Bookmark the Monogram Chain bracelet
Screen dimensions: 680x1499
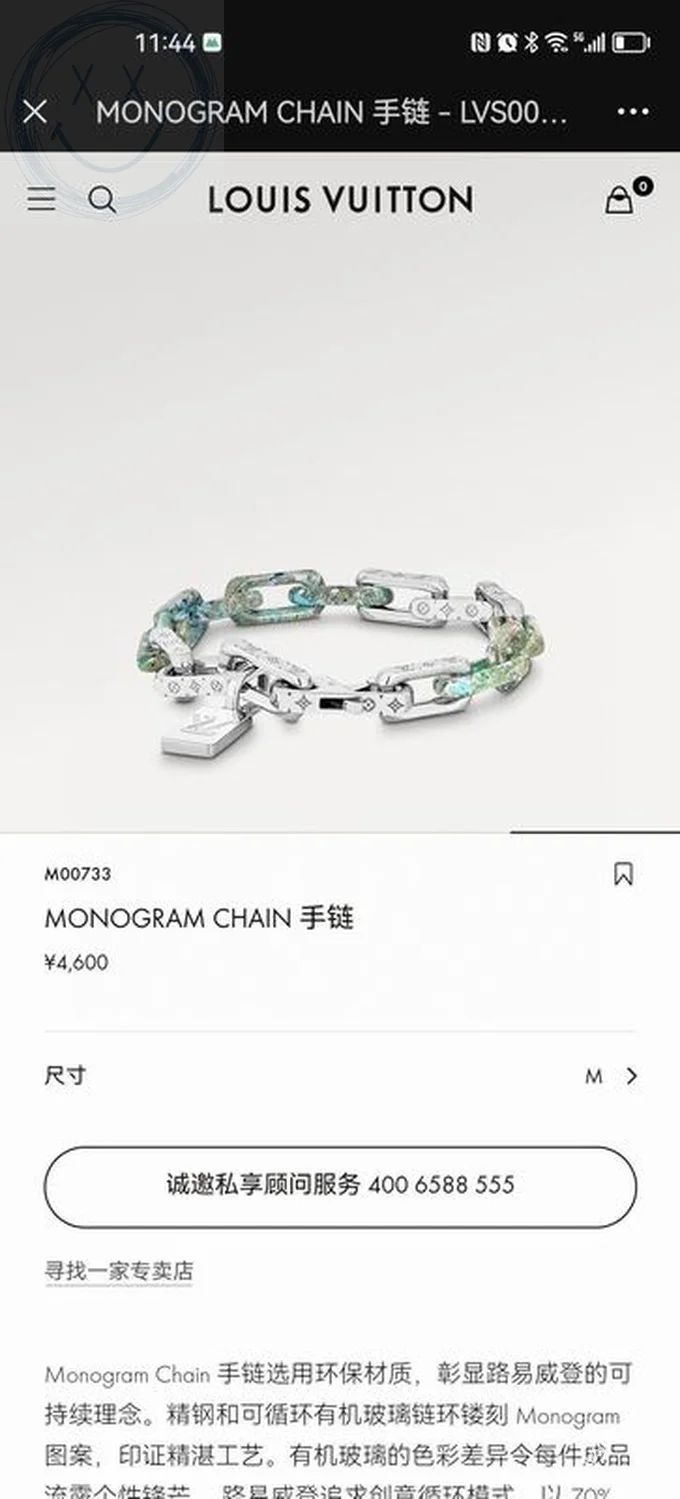[623, 875]
